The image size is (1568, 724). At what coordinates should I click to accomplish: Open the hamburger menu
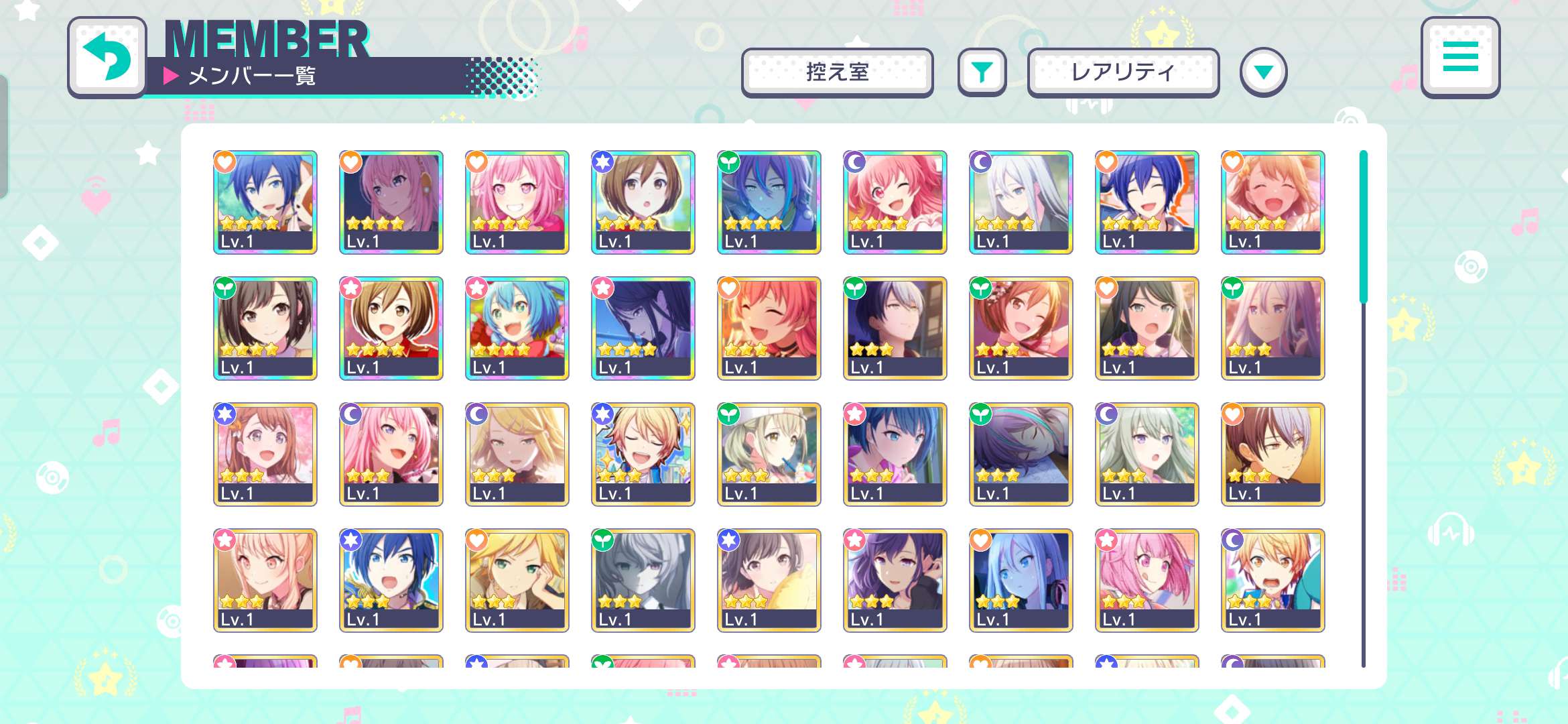1460,57
